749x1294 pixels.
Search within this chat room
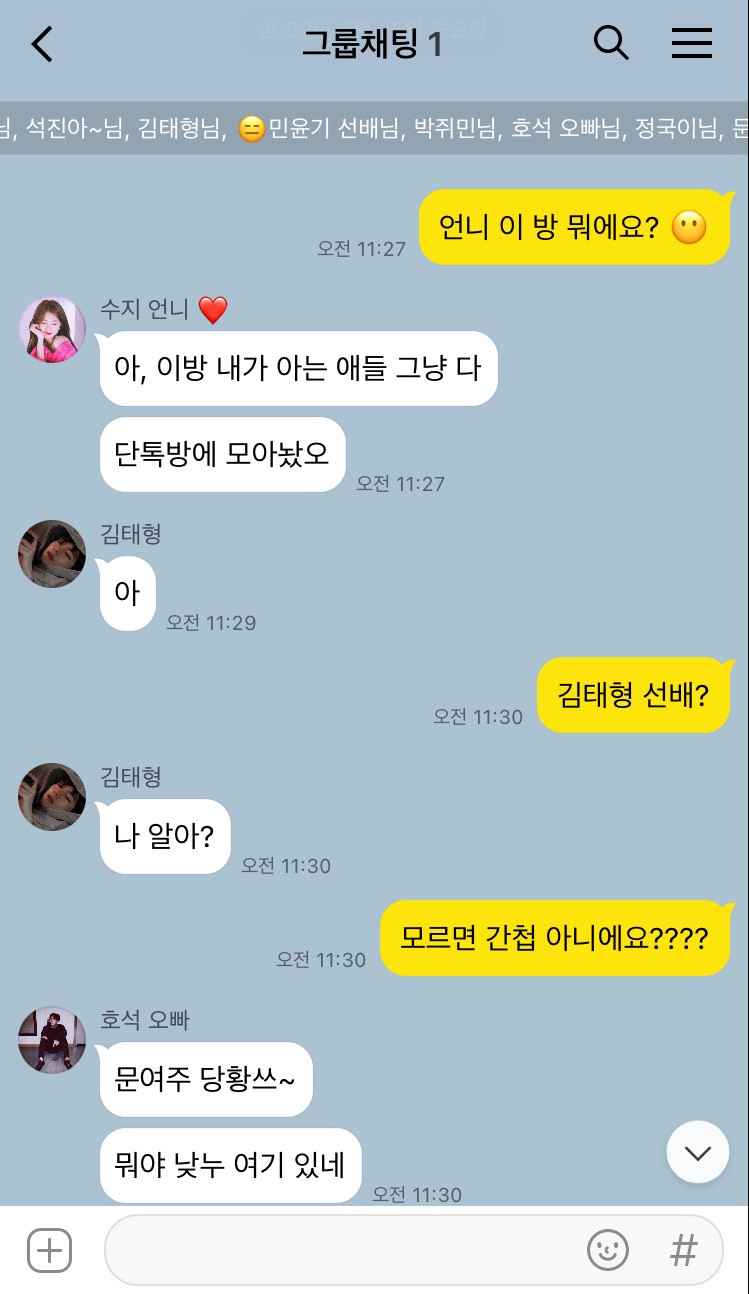(x=610, y=43)
